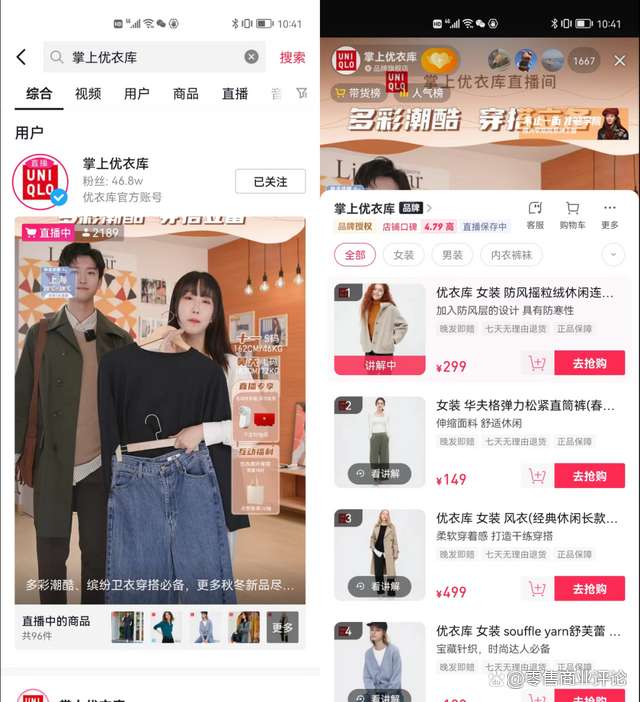The width and height of the screenshot is (640, 702).
Task: Add the ¥149 pants to the cart
Action: click(x=537, y=476)
